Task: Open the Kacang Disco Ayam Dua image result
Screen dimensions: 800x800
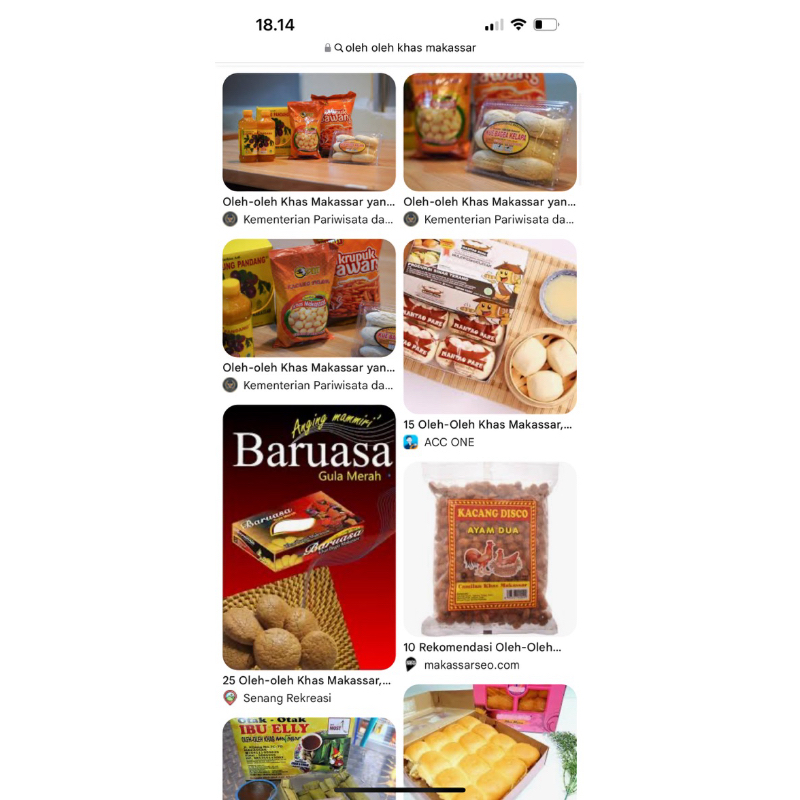Action: click(x=490, y=549)
